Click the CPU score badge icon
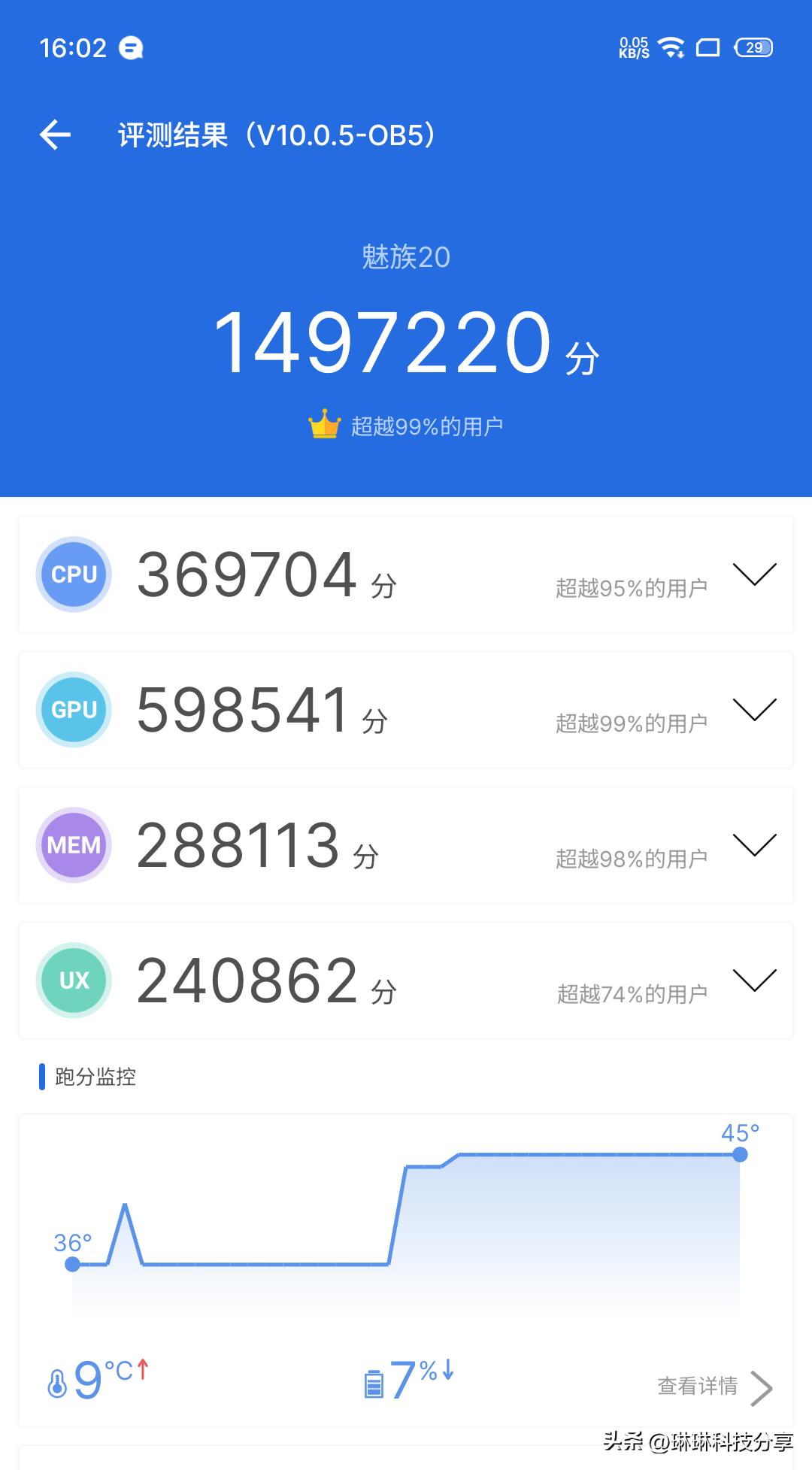812x1470 pixels. 73,574
